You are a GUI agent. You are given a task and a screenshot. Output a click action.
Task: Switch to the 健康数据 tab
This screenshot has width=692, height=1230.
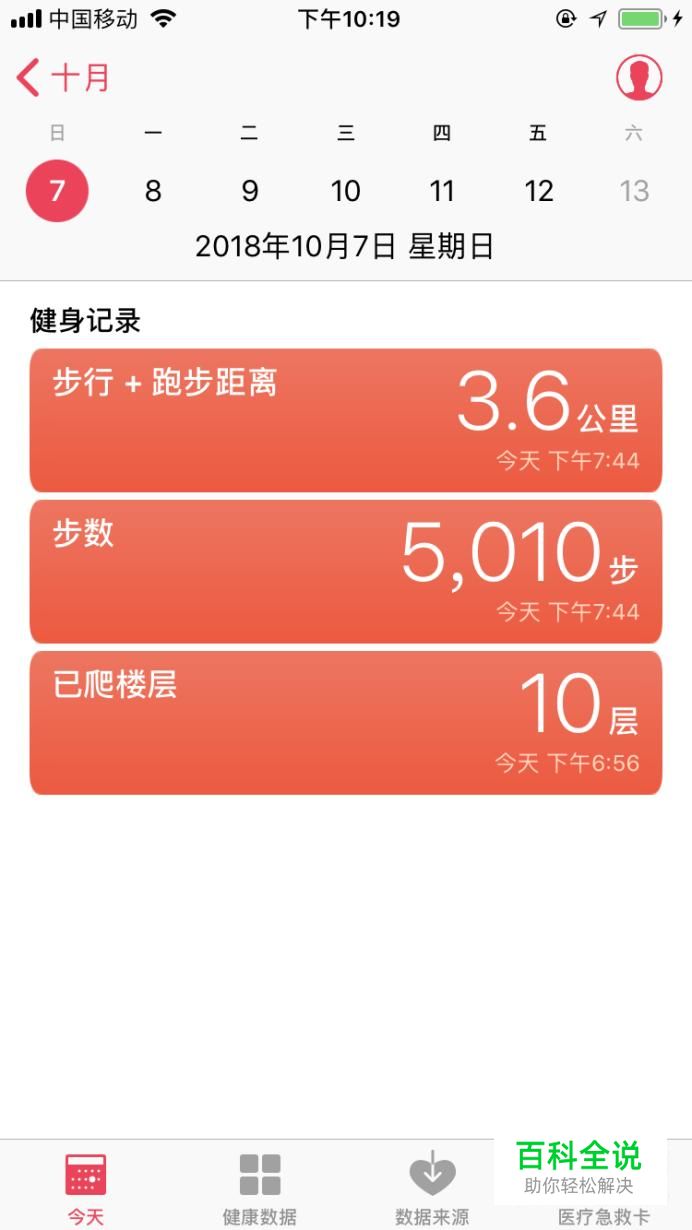click(260, 1188)
